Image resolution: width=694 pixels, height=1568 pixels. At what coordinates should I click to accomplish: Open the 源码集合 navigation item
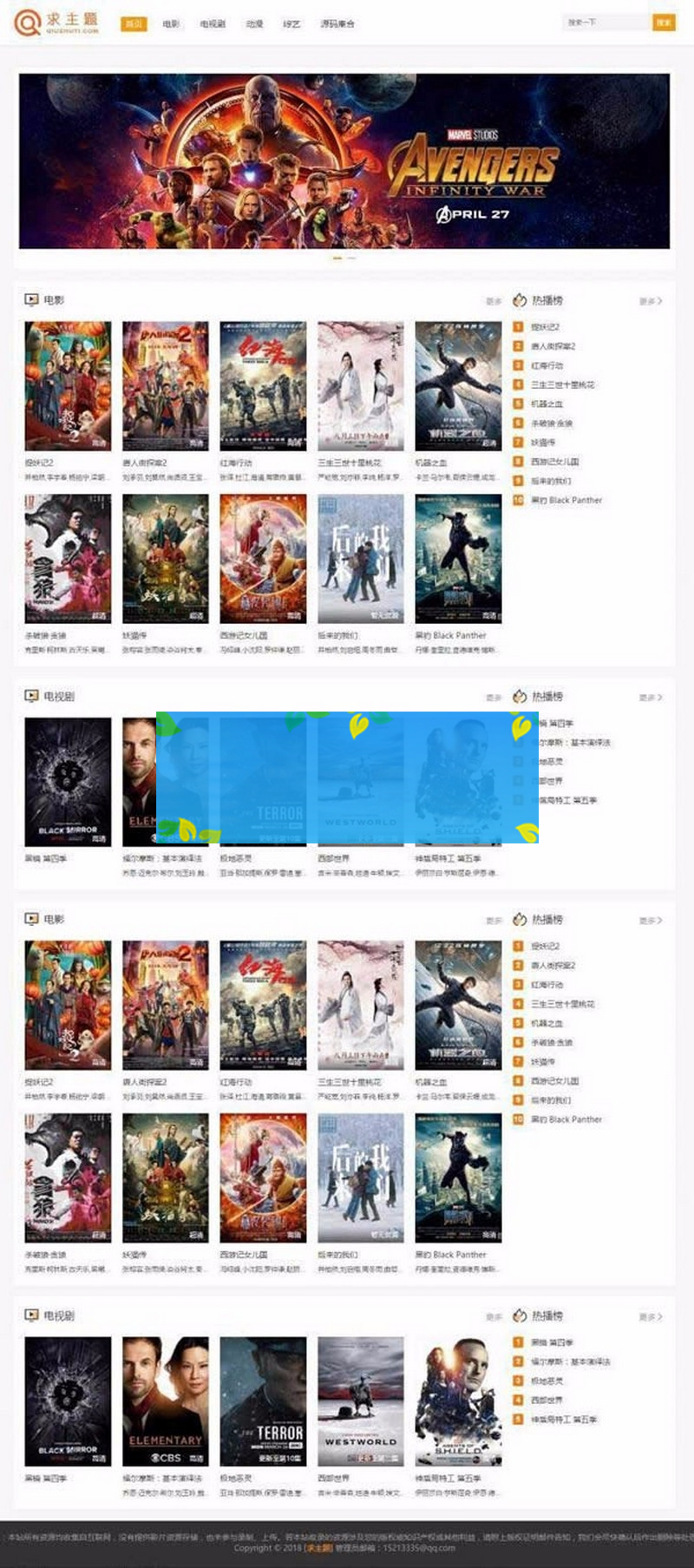(337, 24)
